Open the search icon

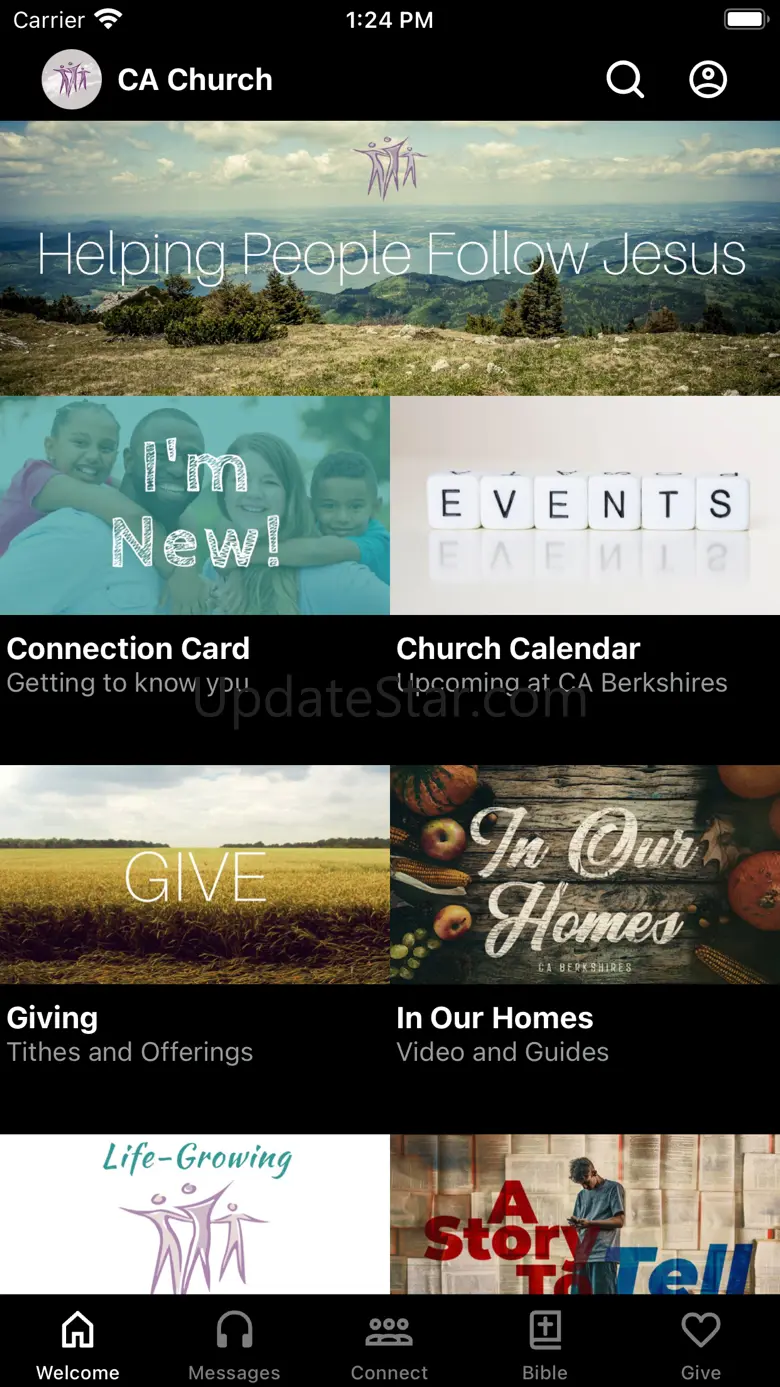[x=625, y=80]
